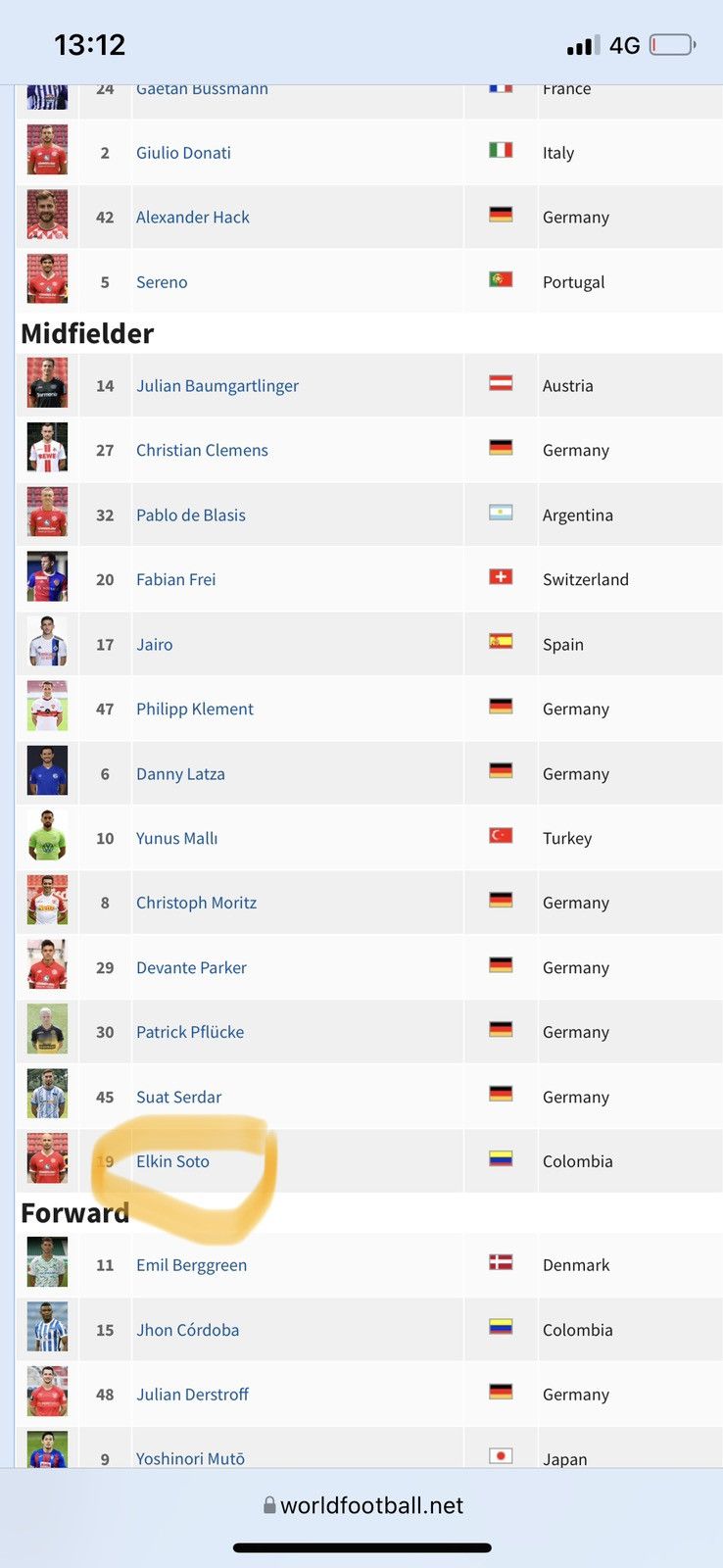723x1568 pixels.
Task: Open the highlighted Elkin Soto link
Action: click(172, 1162)
